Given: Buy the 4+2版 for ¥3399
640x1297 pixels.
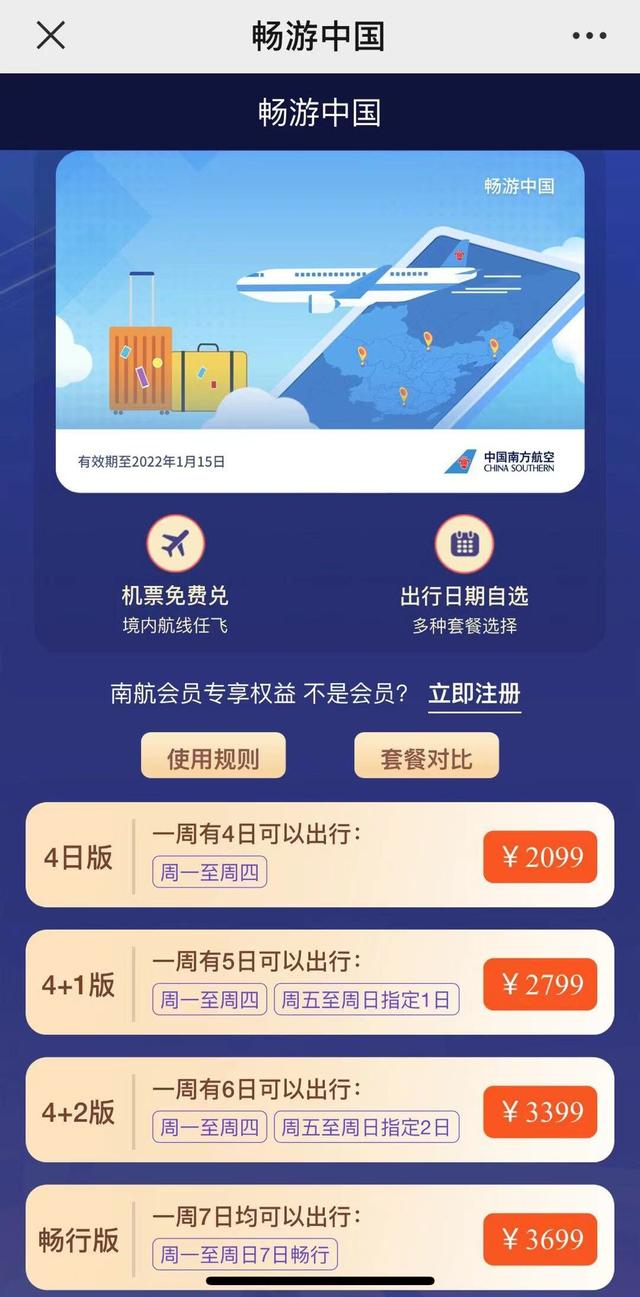Looking at the screenshot, I should [x=540, y=1112].
